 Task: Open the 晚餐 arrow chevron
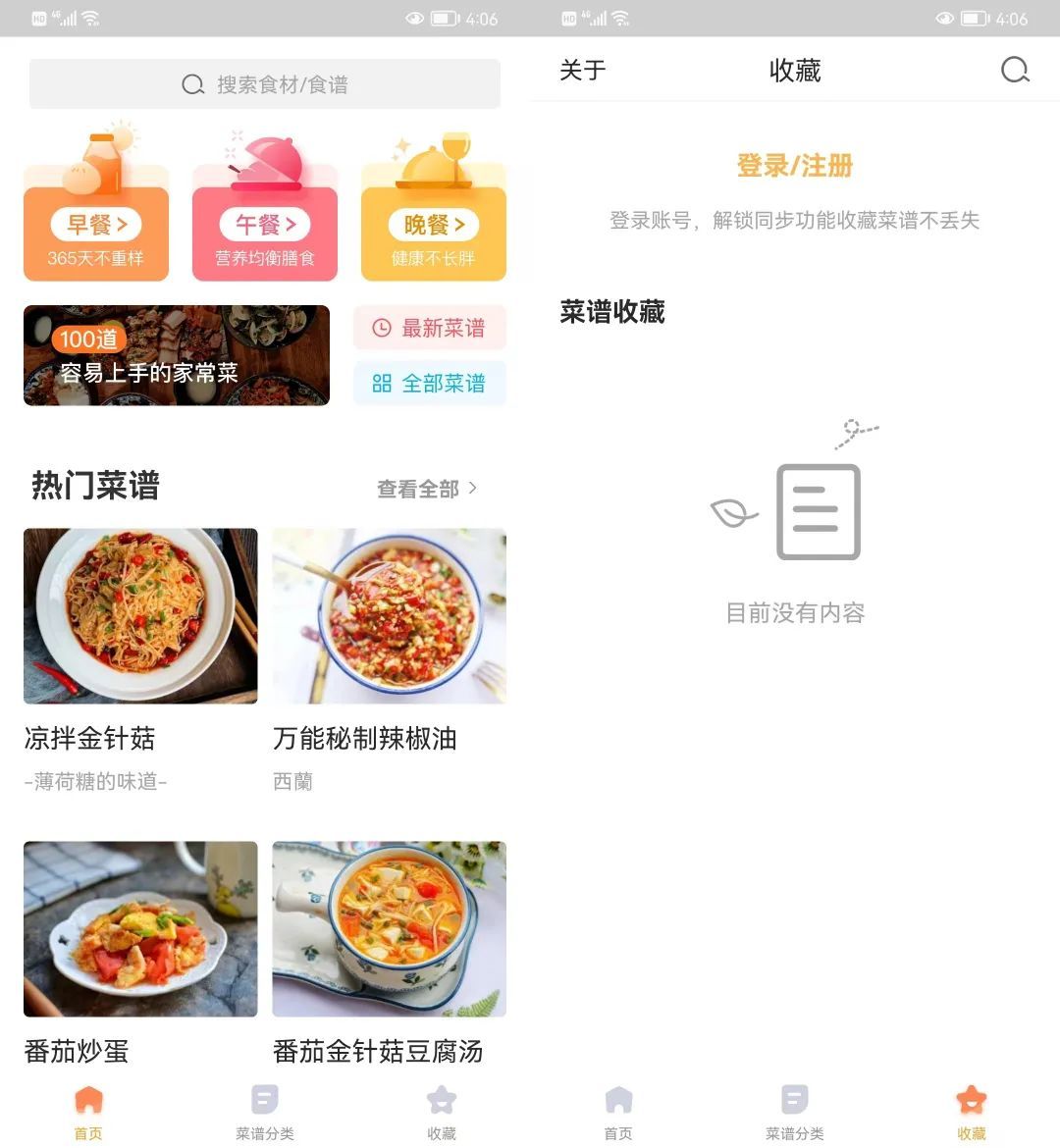[x=462, y=224]
